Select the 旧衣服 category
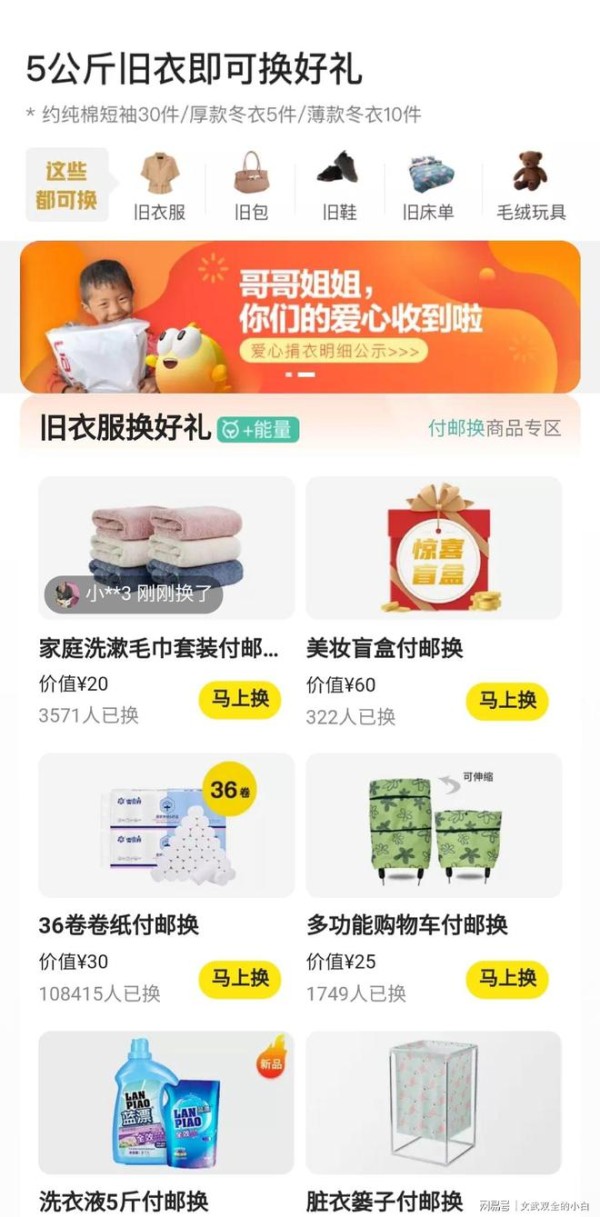 point(160,186)
